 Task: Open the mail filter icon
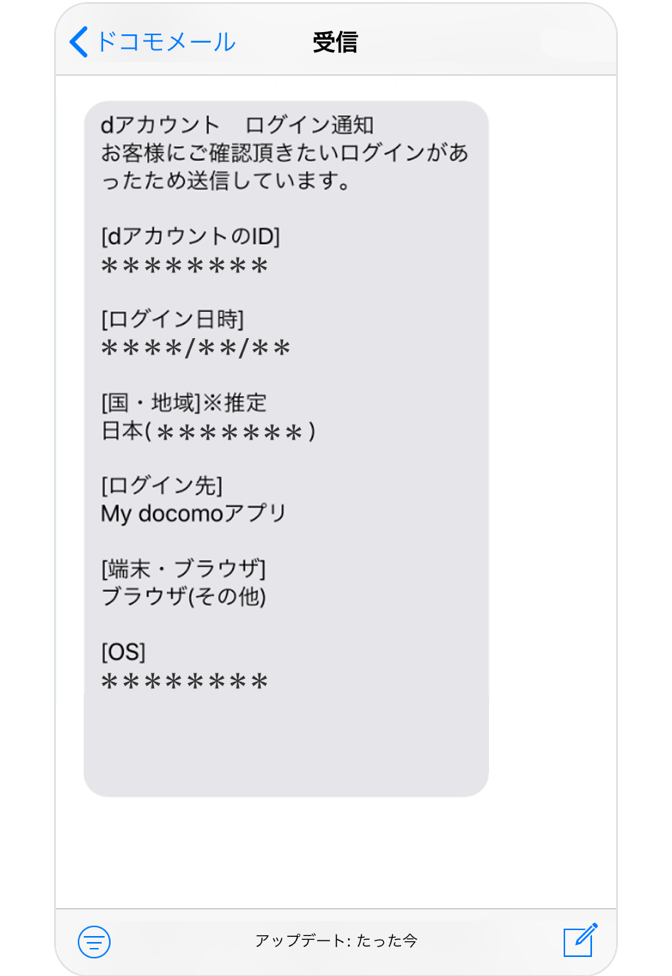(95, 941)
